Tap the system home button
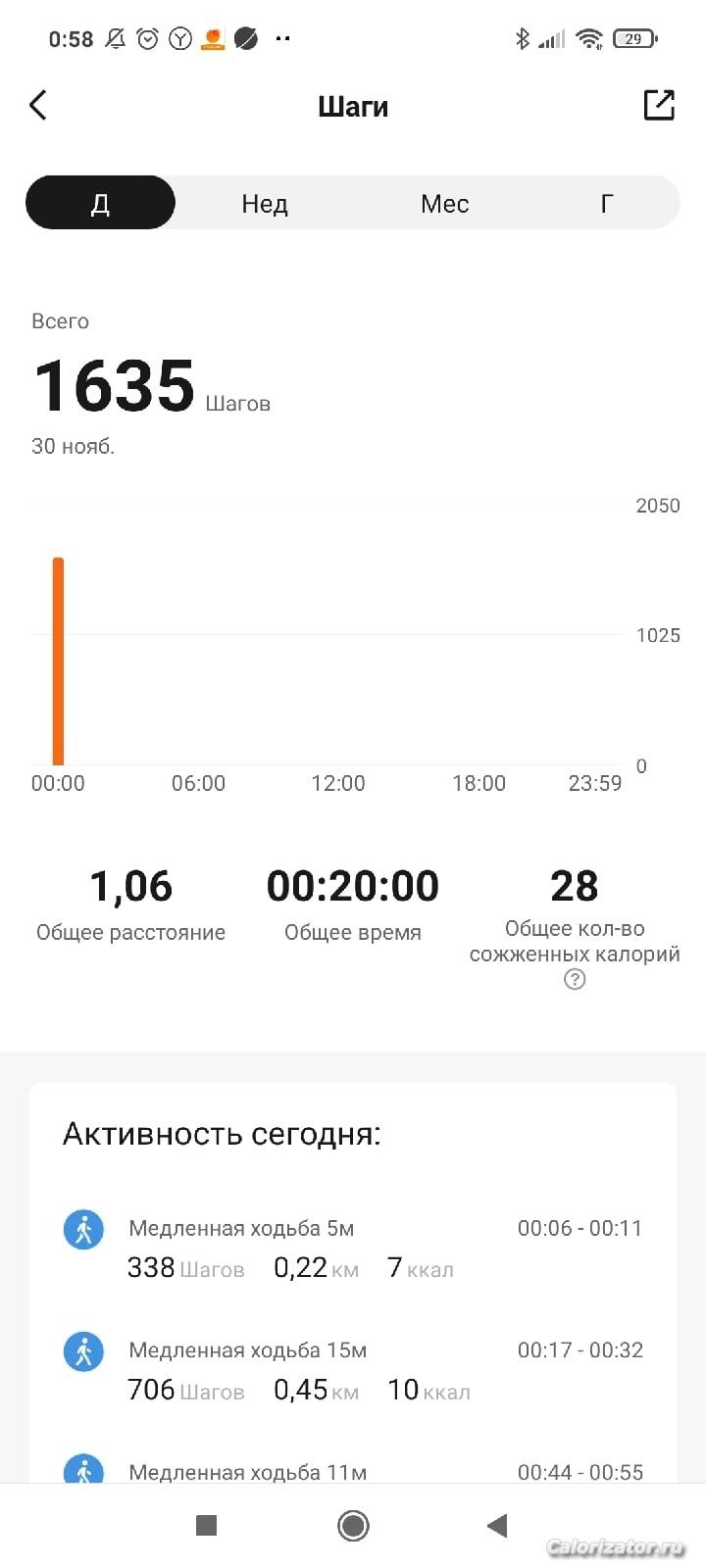The width and height of the screenshot is (706, 1568). point(353,1525)
